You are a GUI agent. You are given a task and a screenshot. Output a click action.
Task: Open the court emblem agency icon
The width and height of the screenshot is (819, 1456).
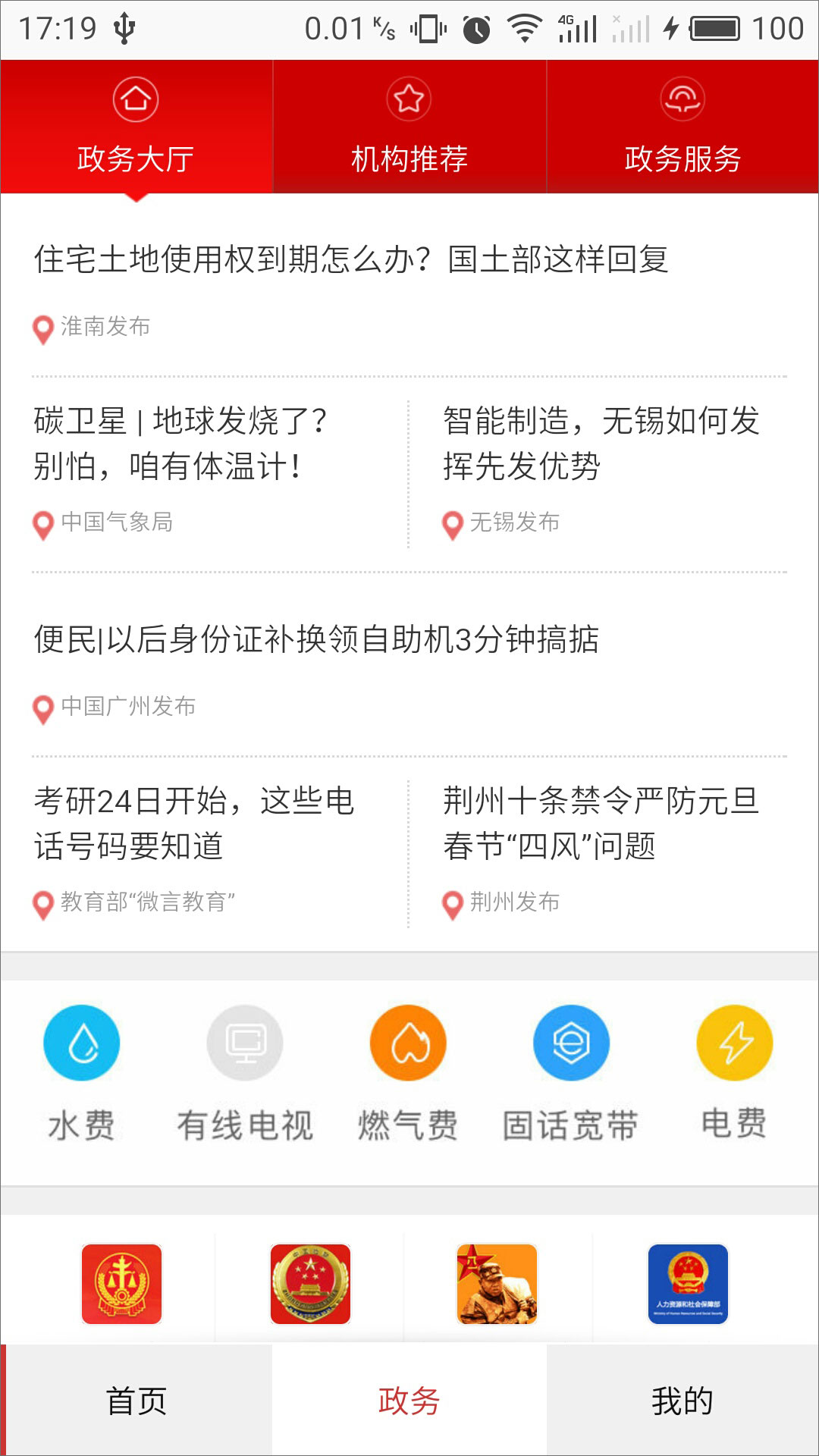(x=121, y=1284)
